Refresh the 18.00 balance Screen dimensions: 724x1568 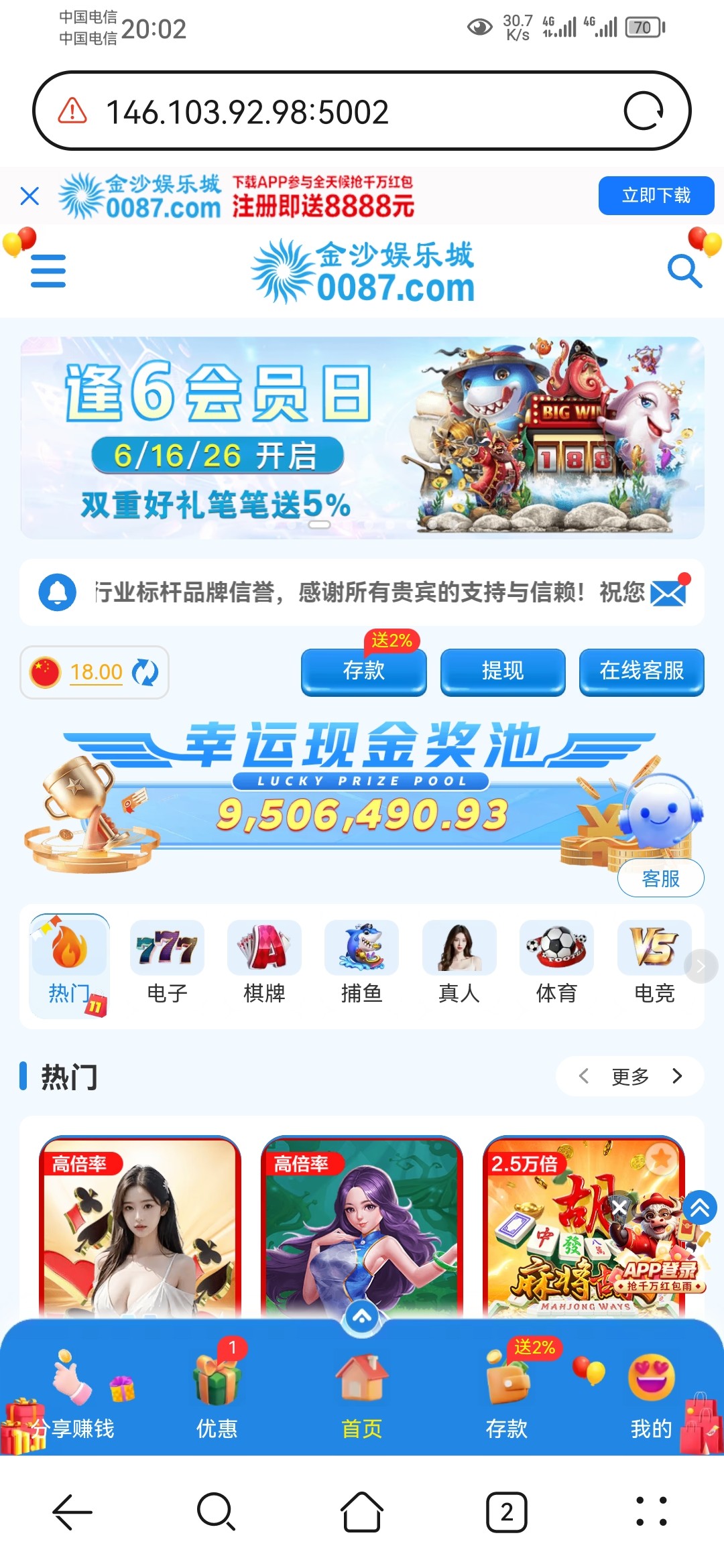point(145,672)
